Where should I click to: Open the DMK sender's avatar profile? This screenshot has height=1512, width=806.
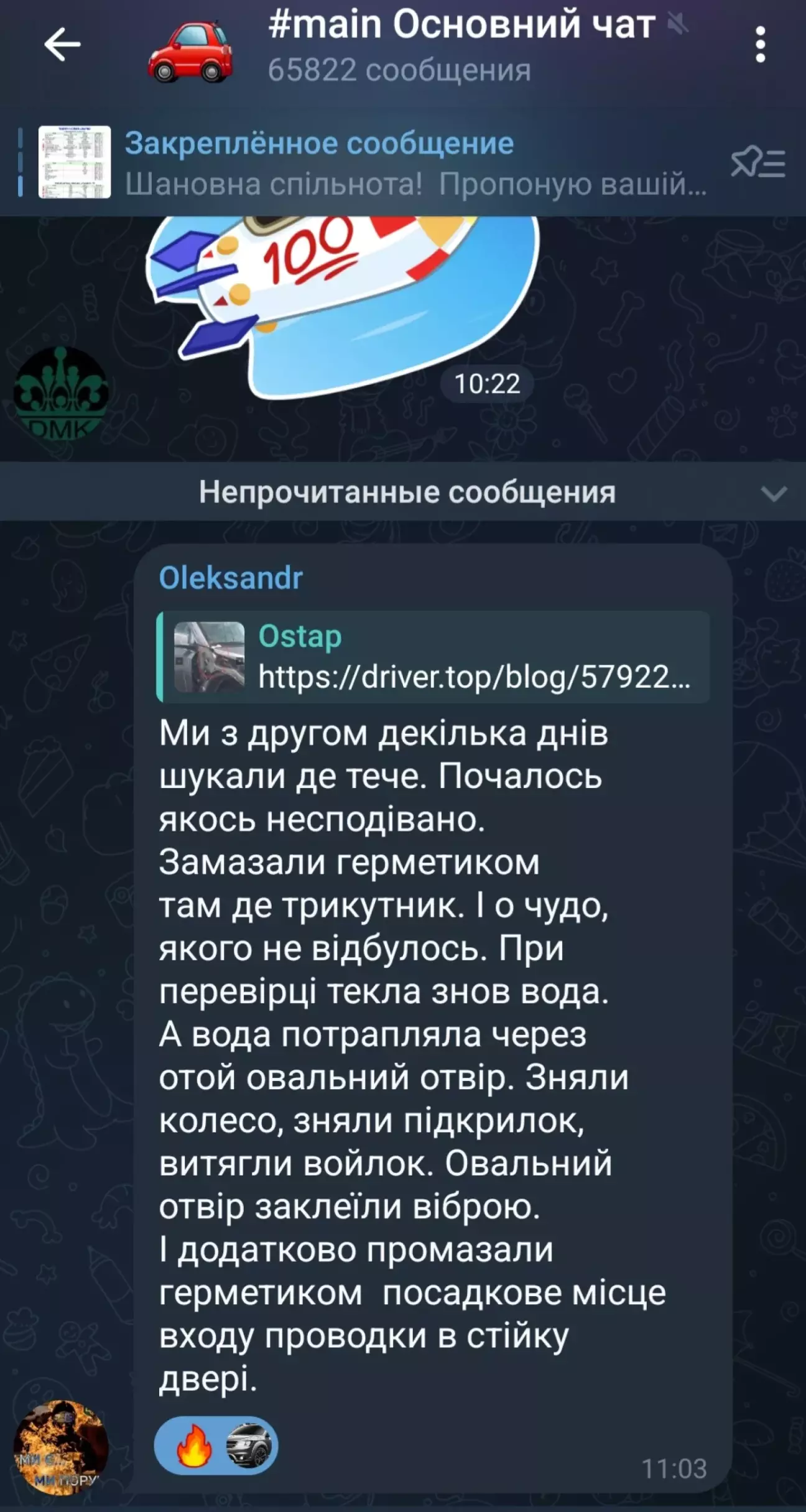coord(61,392)
